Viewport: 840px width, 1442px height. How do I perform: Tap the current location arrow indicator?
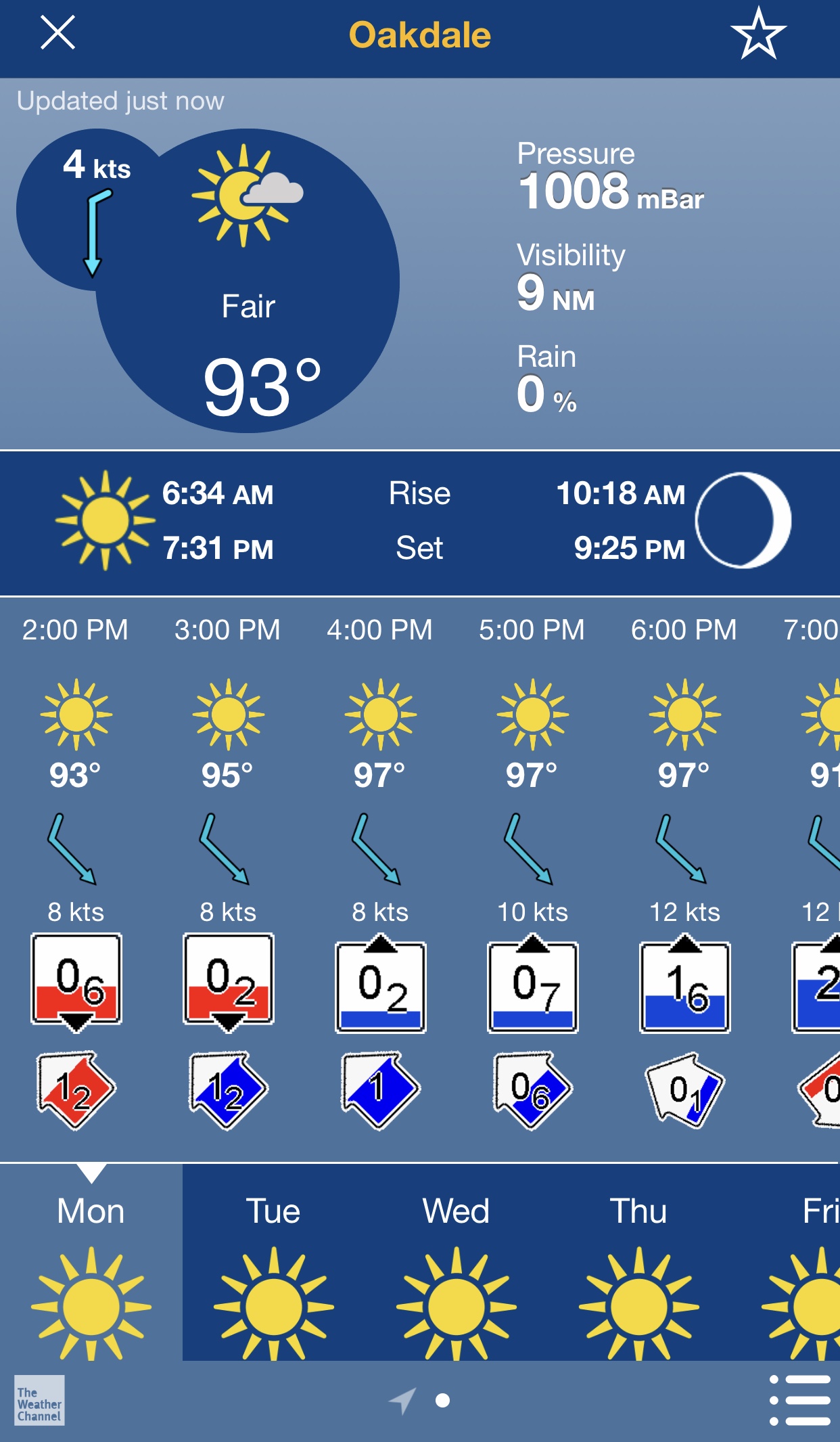(x=403, y=1400)
